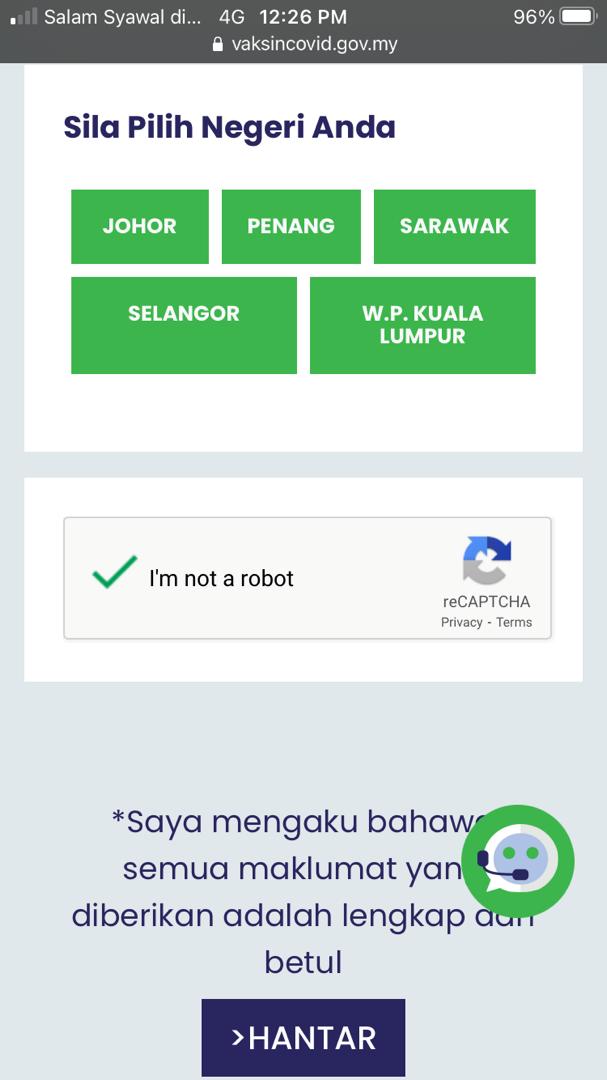This screenshot has height=1080, width=607.
Task: Choose W.P. KUALA LUMPUR
Action: click(x=422, y=324)
